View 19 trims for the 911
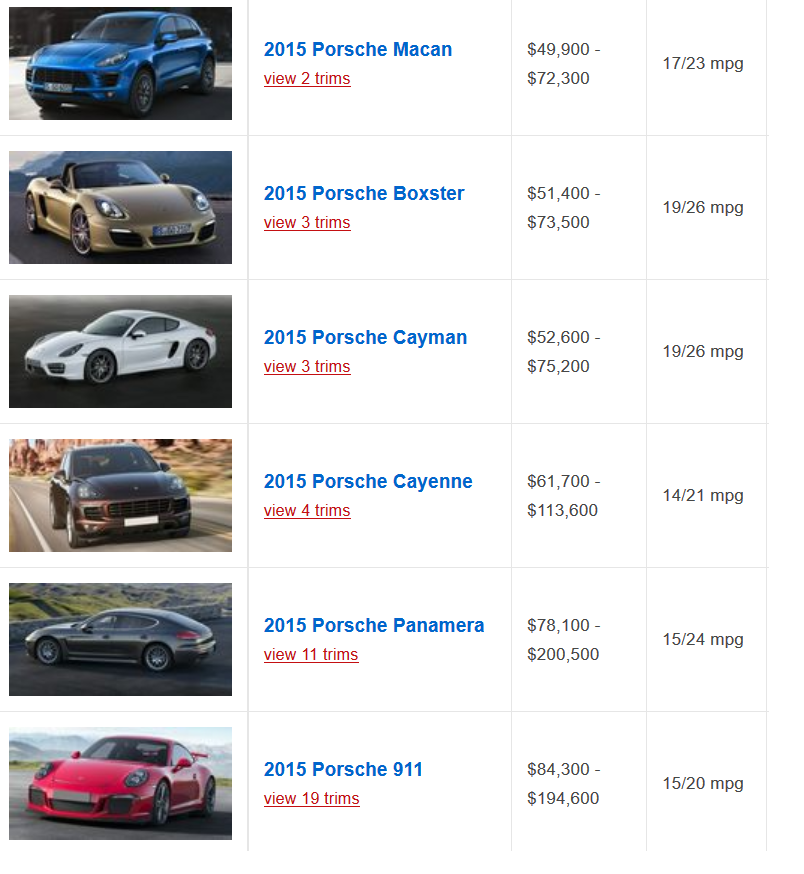The width and height of the screenshot is (804, 874). [x=311, y=799]
